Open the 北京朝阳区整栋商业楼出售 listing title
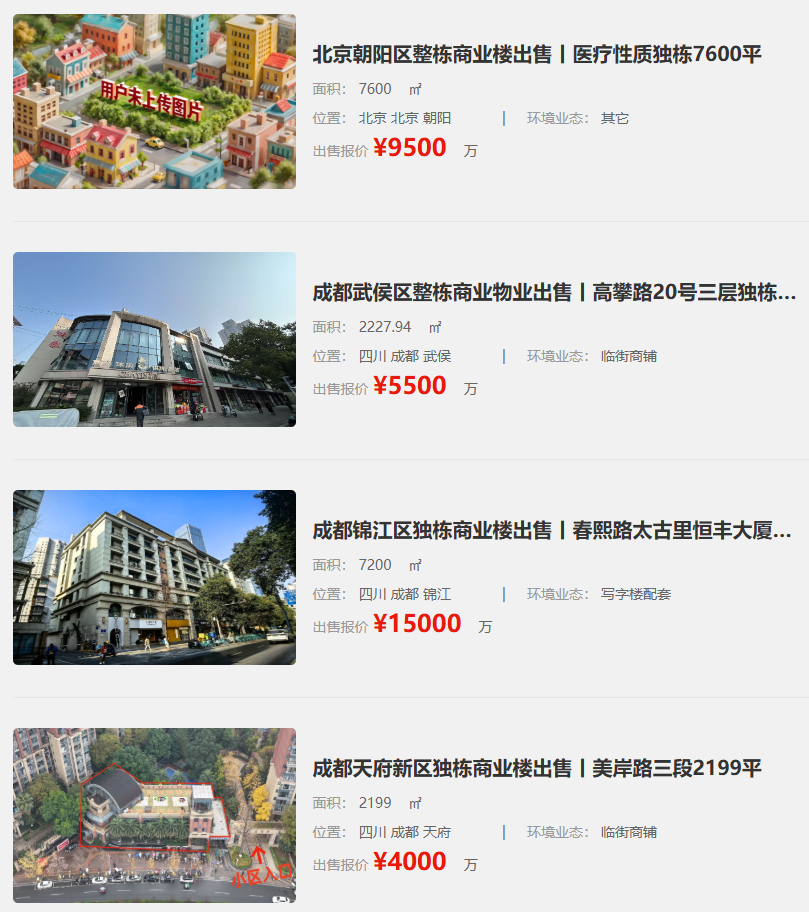809x912 pixels. pos(537,54)
